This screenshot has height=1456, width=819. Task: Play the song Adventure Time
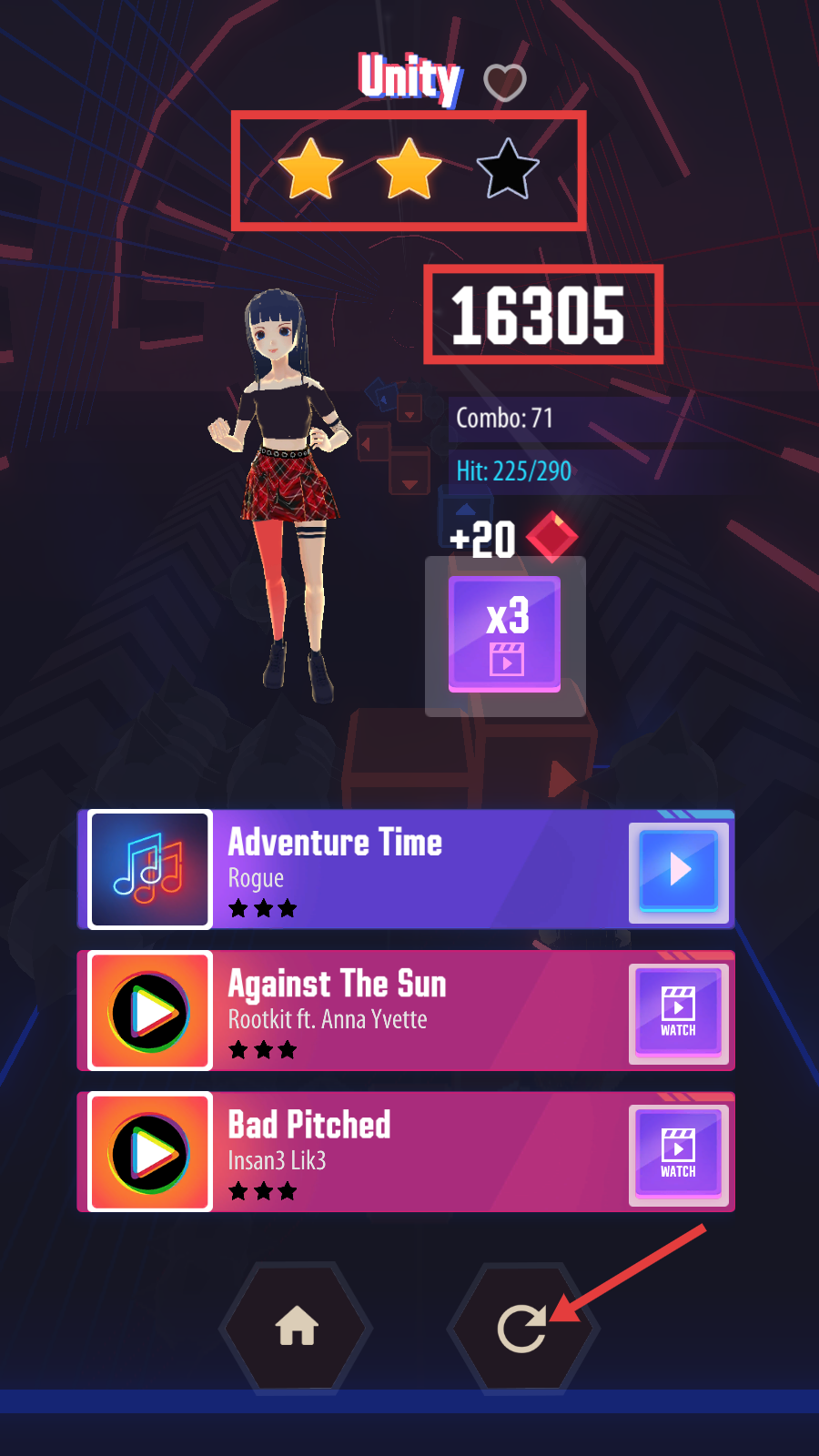pos(679,870)
